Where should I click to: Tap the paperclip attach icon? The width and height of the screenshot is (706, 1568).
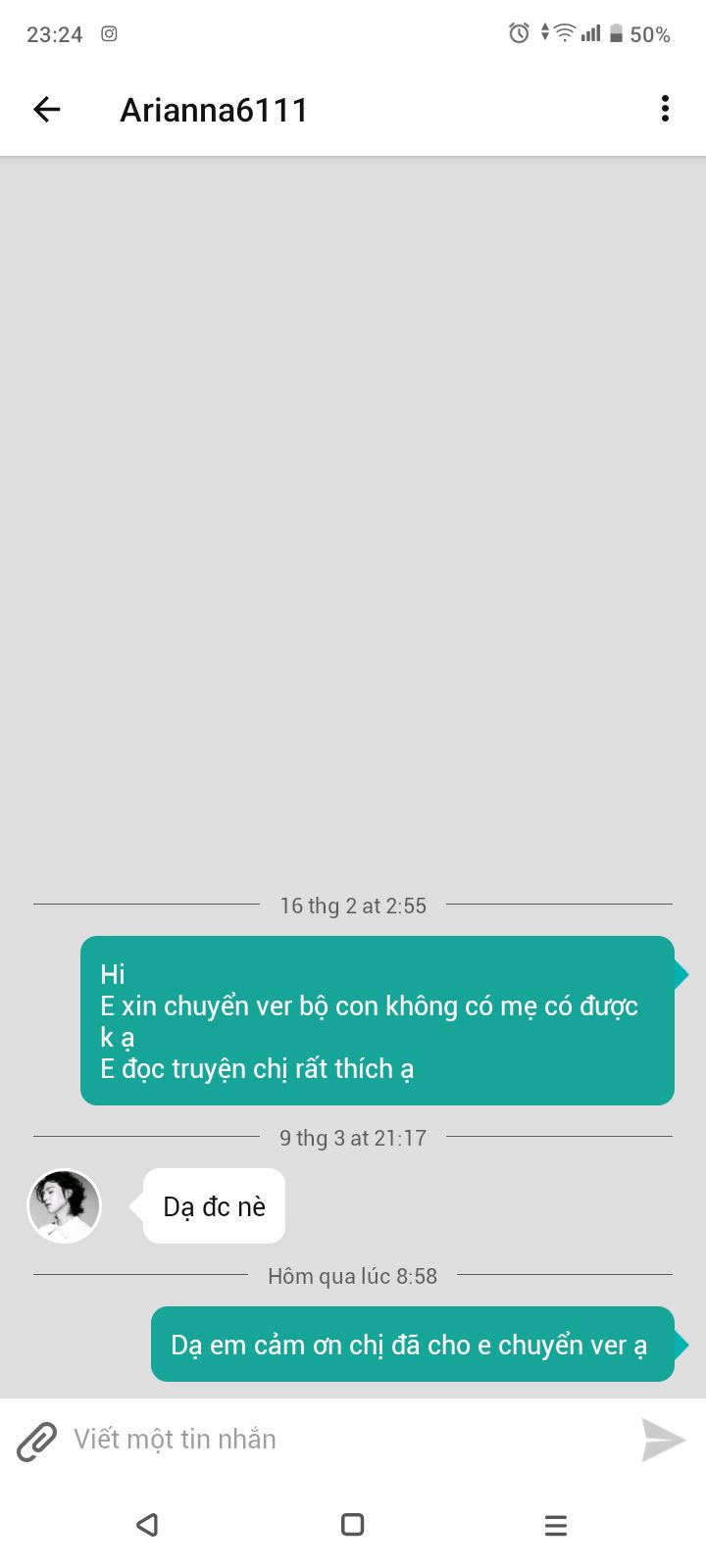tap(36, 1440)
